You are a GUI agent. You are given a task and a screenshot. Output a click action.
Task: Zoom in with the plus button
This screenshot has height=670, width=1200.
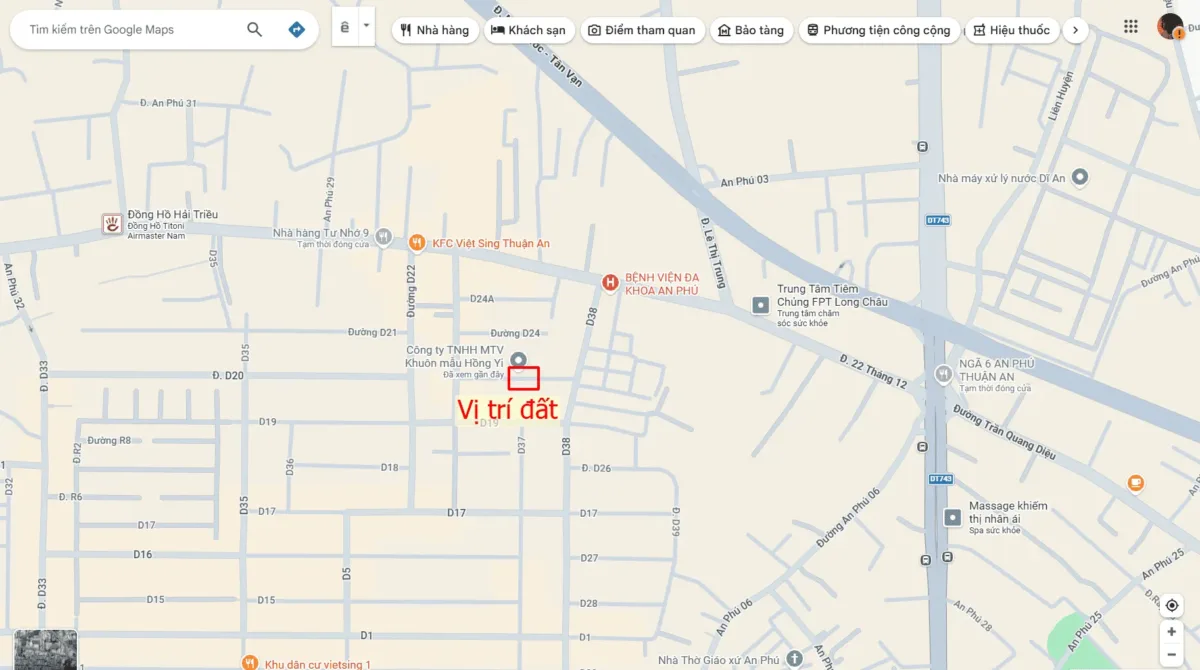[1172, 633]
